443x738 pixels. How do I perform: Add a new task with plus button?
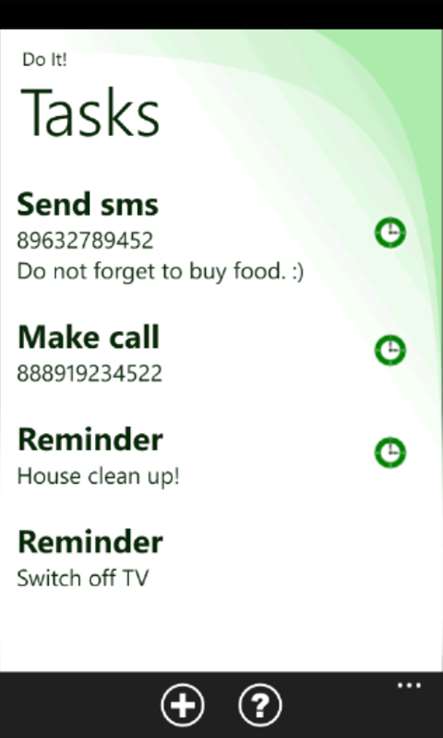(183, 705)
